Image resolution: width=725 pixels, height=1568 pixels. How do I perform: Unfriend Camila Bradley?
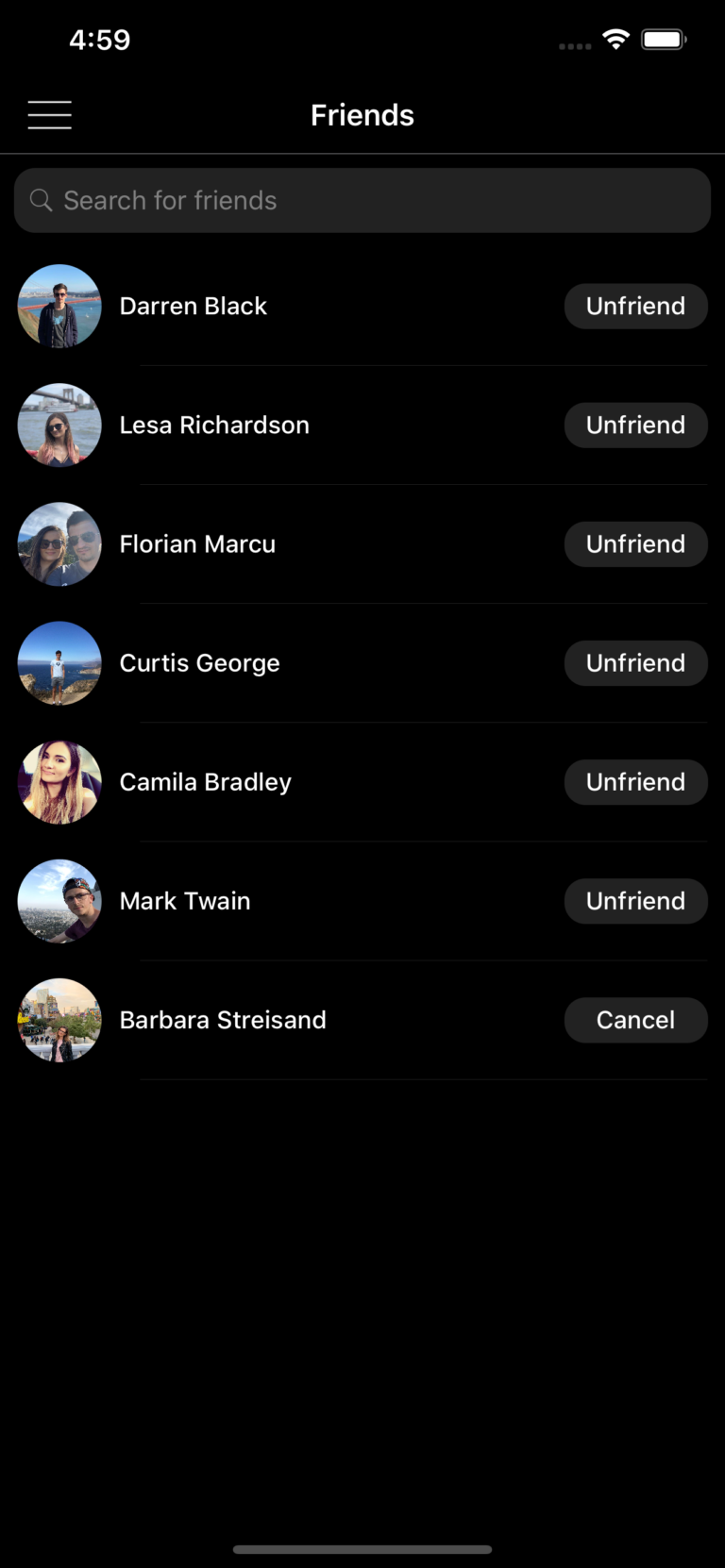pos(635,781)
